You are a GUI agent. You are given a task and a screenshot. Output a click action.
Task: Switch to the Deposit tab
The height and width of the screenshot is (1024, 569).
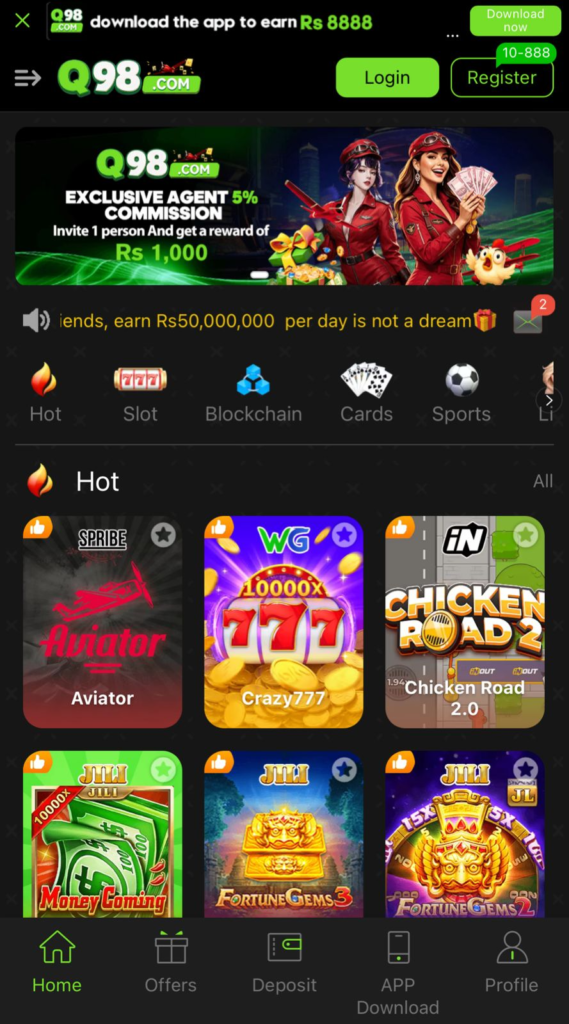point(284,963)
